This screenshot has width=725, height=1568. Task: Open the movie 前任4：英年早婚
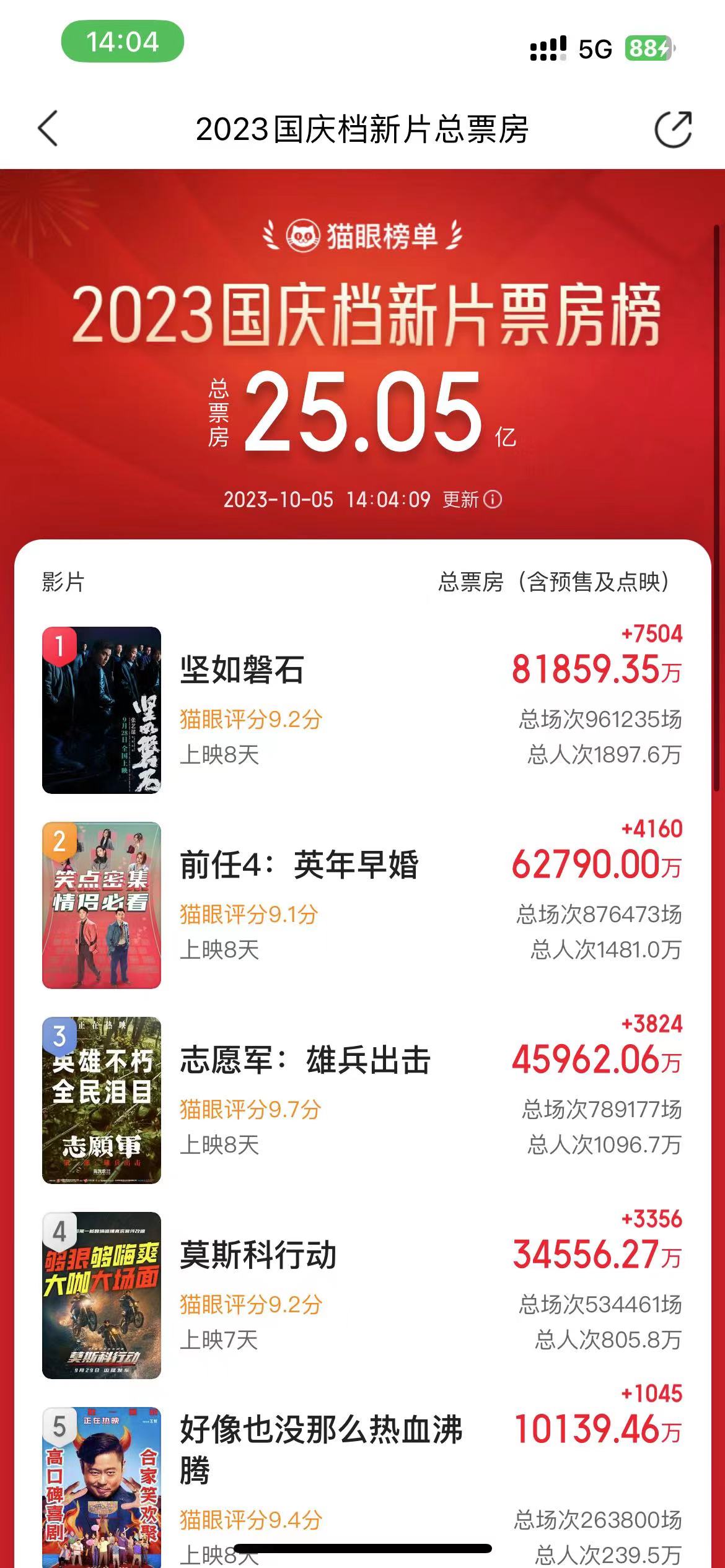299,865
